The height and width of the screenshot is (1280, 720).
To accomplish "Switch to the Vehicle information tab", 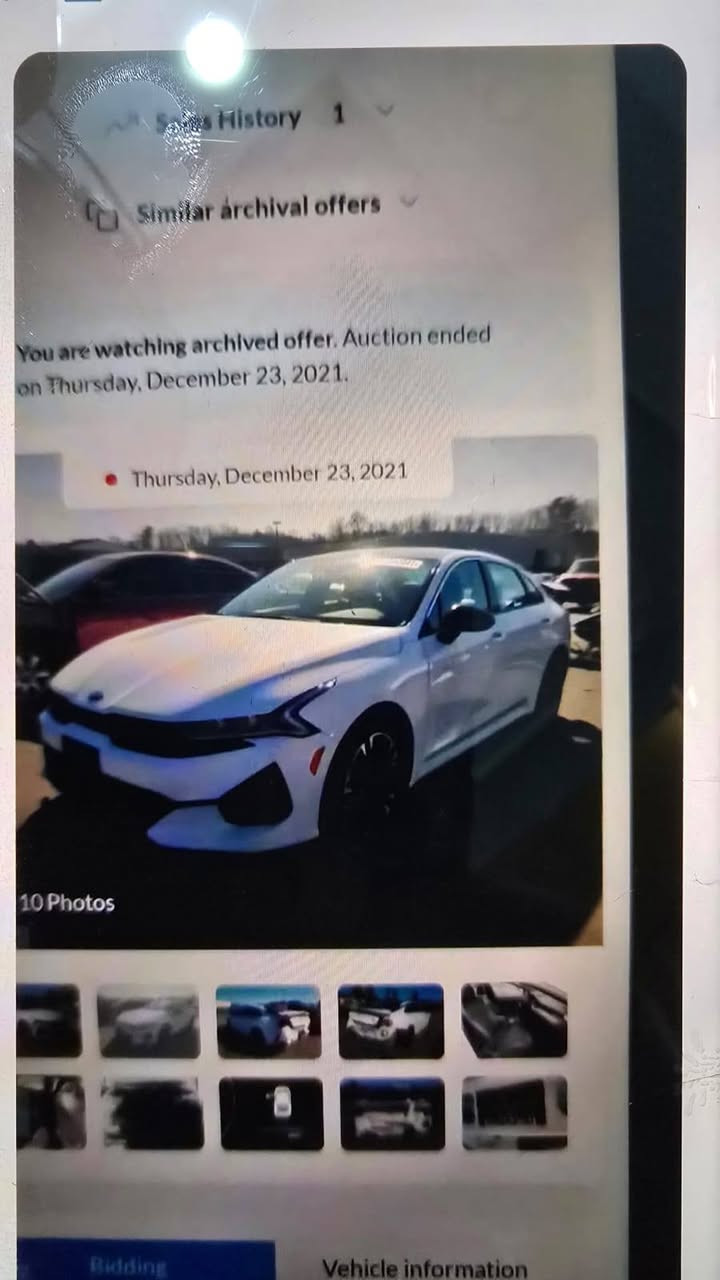I will (424, 1267).
